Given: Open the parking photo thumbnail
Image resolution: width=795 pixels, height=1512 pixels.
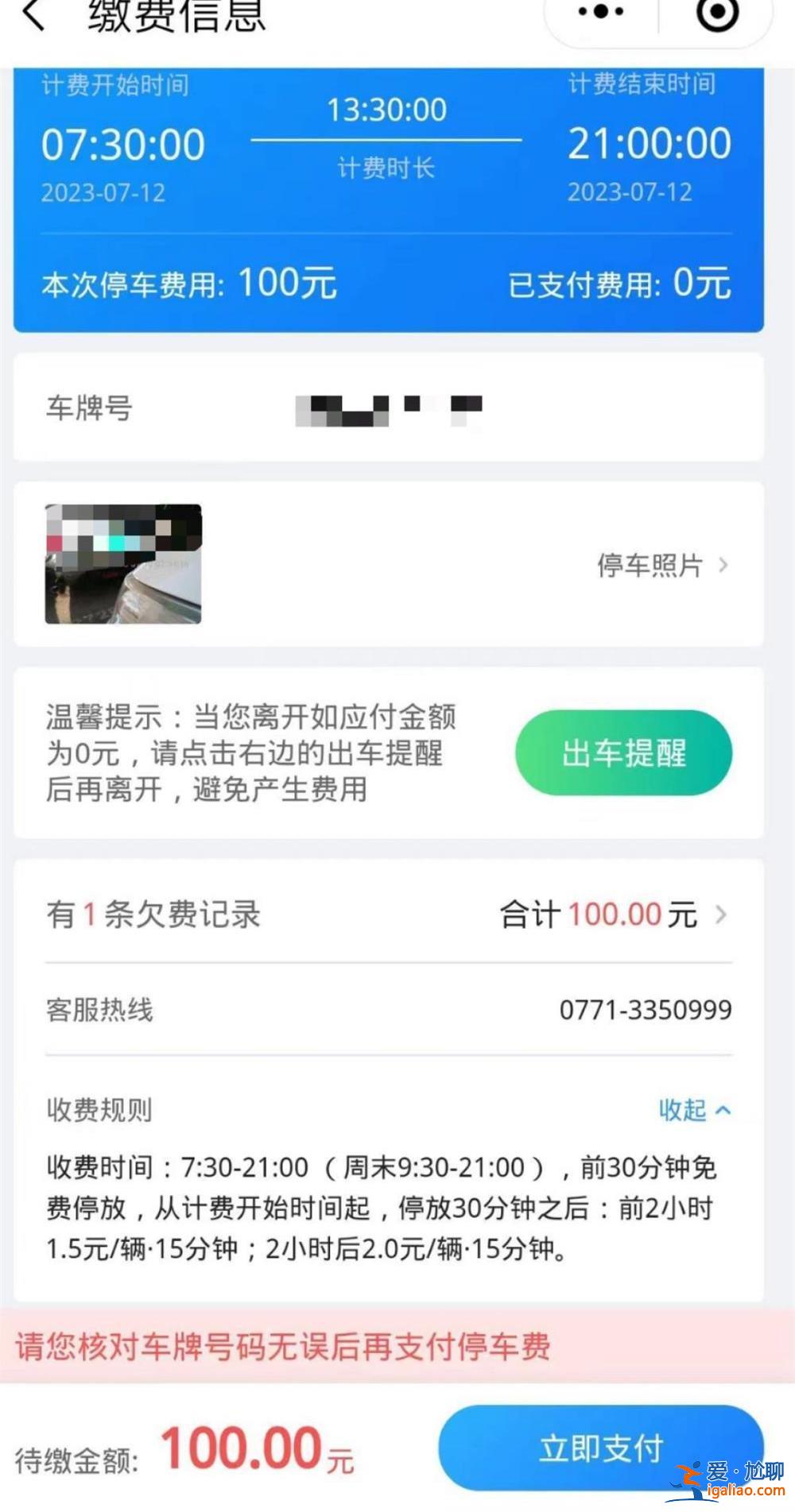Looking at the screenshot, I should [123, 564].
